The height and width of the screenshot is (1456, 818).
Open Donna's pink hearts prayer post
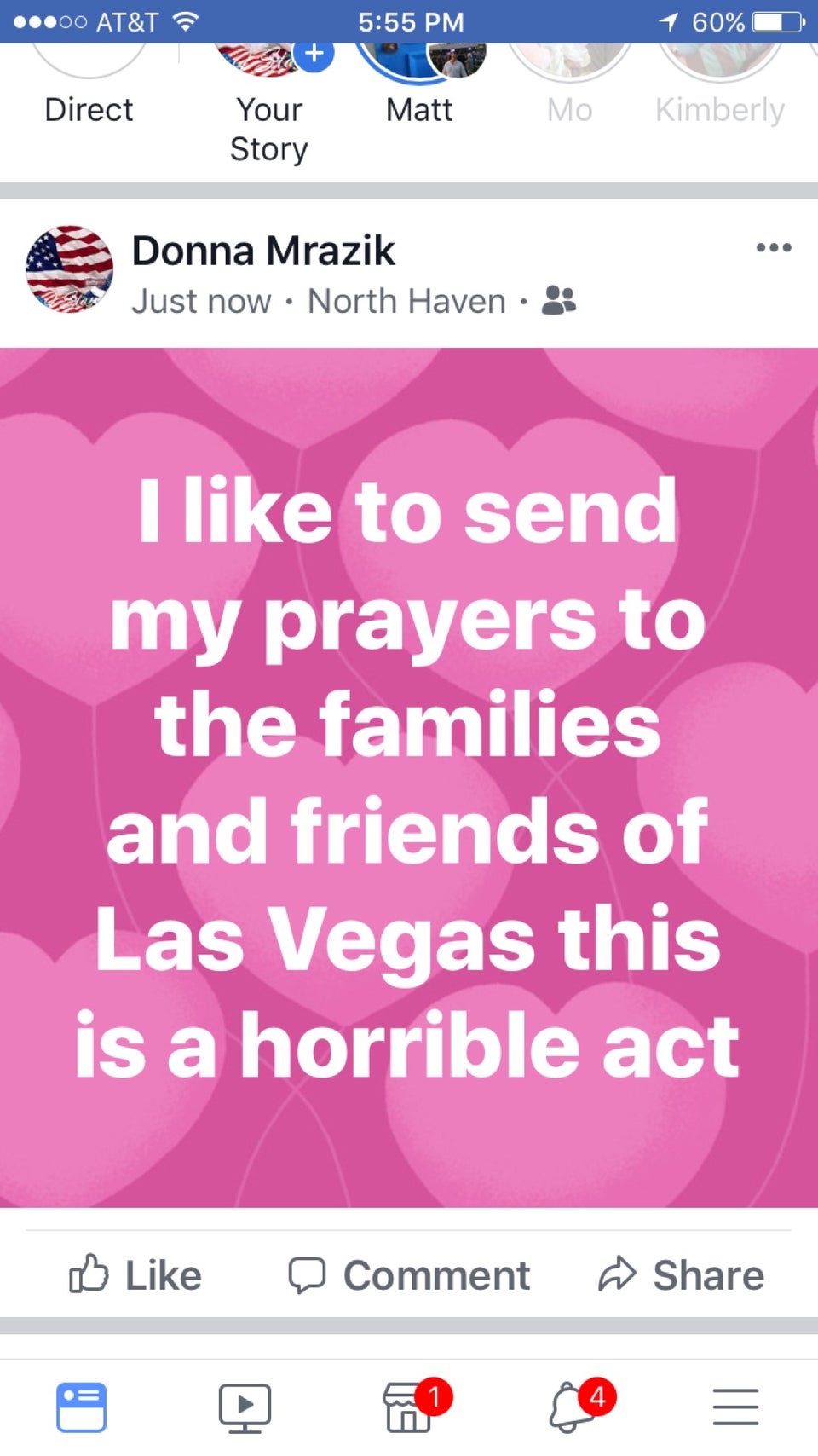[x=409, y=776]
